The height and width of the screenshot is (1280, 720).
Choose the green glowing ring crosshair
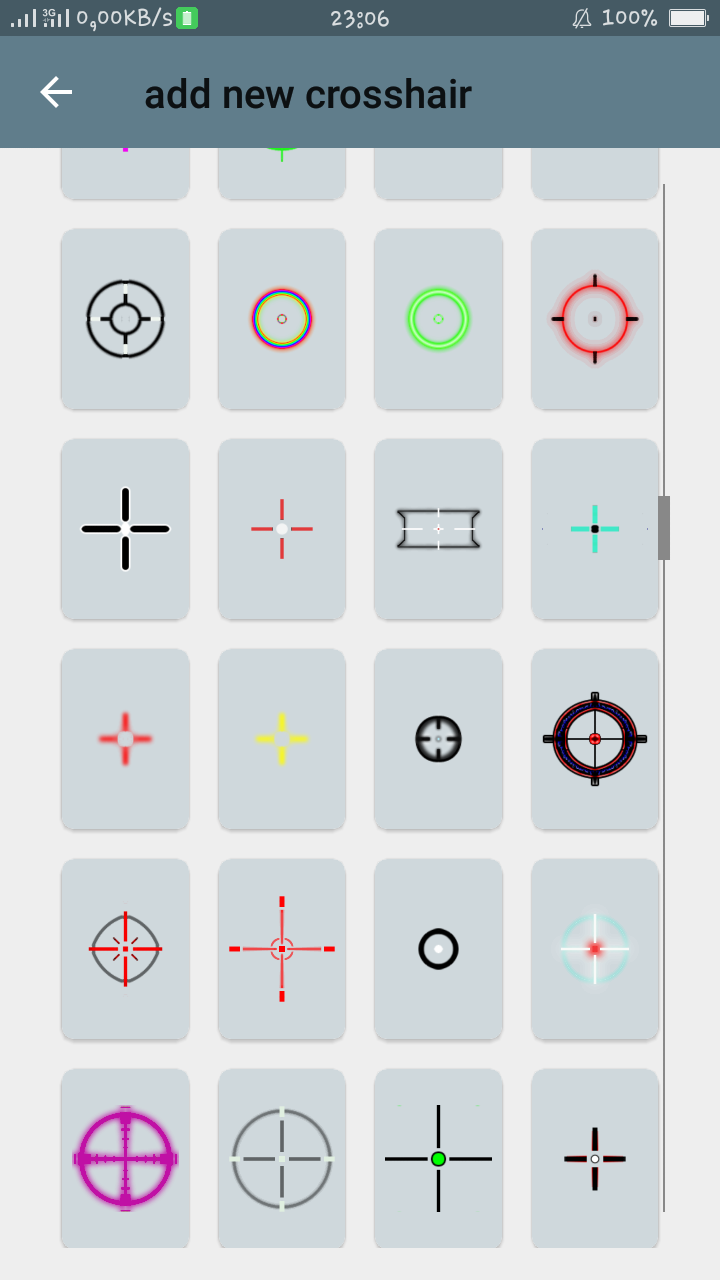pyautogui.click(x=438, y=319)
